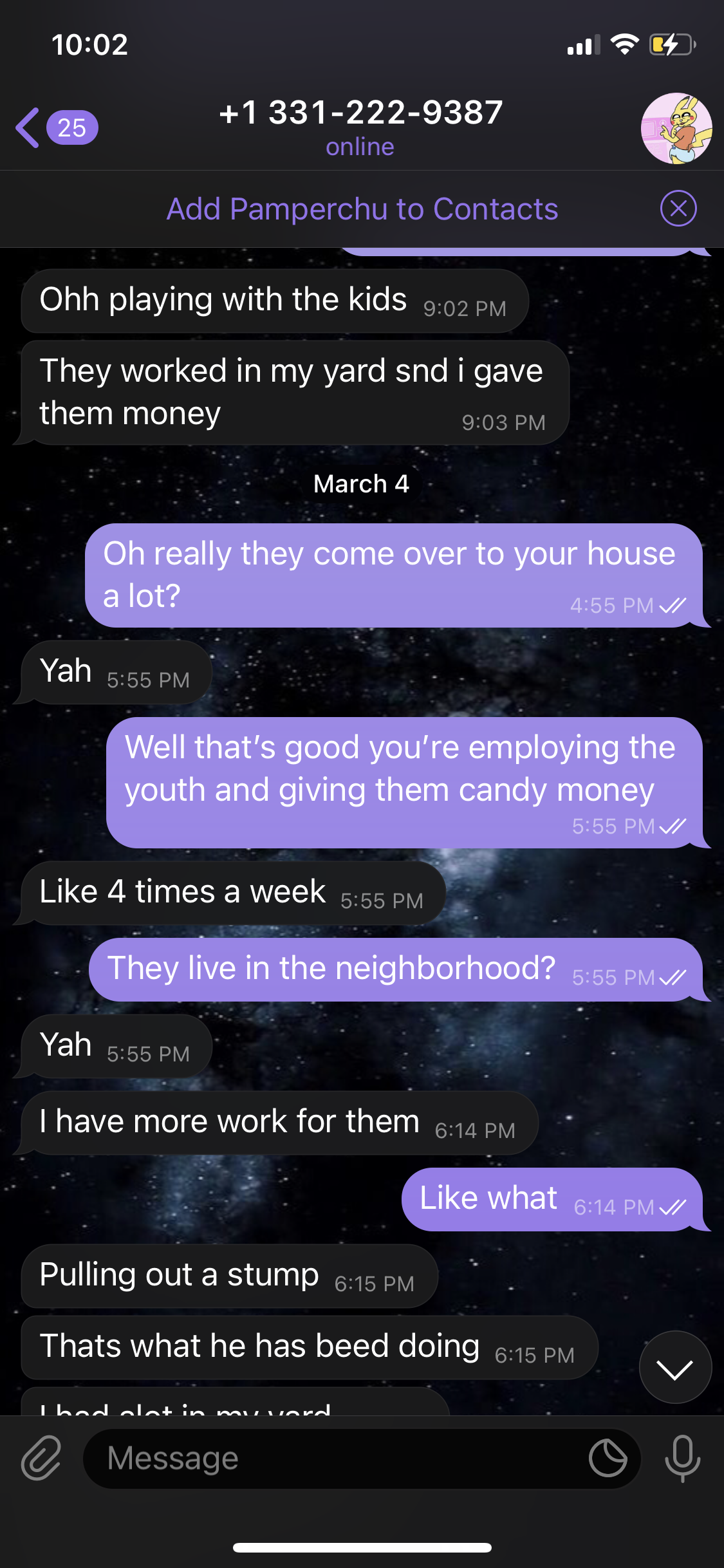Open the sticker panel
The height and width of the screenshot is (1568, 724).
pyautogui.click(x=608, y=1459)
